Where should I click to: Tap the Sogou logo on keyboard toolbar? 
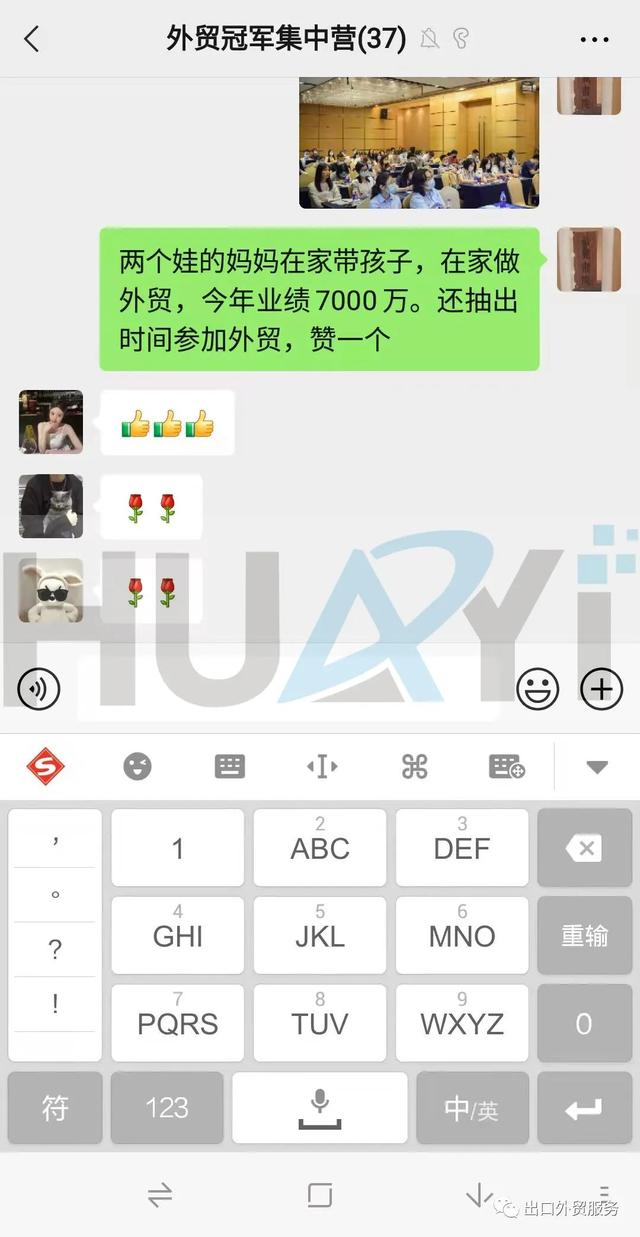click(45, 767)
